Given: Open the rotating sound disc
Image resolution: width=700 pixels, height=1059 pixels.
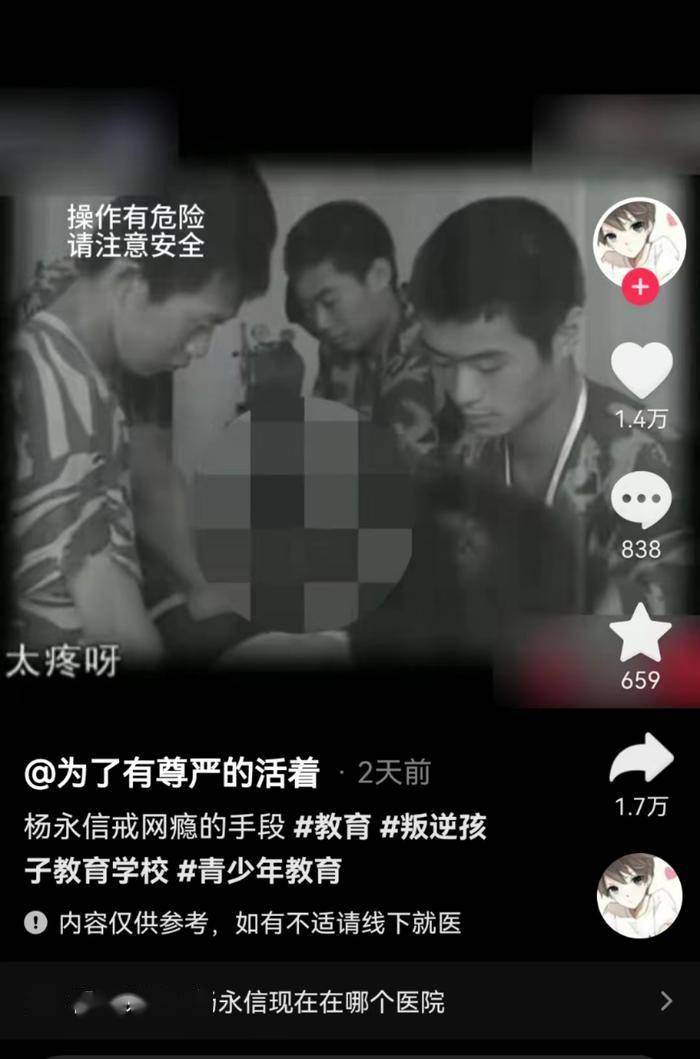Looking at the screenshot, I should tap(639, 895).
